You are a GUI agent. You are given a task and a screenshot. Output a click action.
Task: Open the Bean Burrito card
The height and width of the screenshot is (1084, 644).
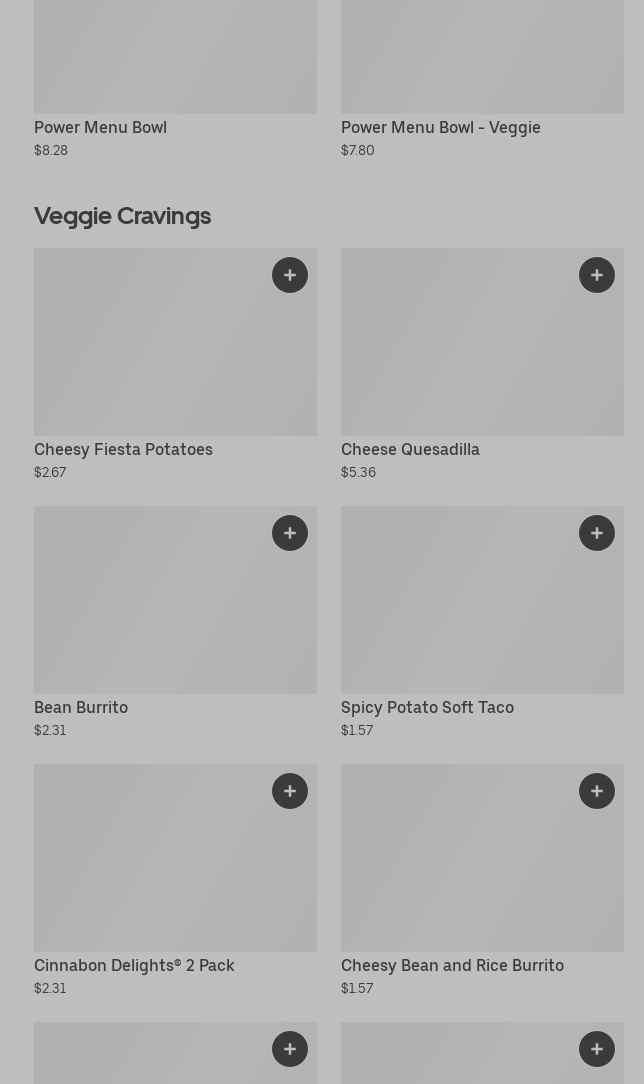(x=176, y=622)
